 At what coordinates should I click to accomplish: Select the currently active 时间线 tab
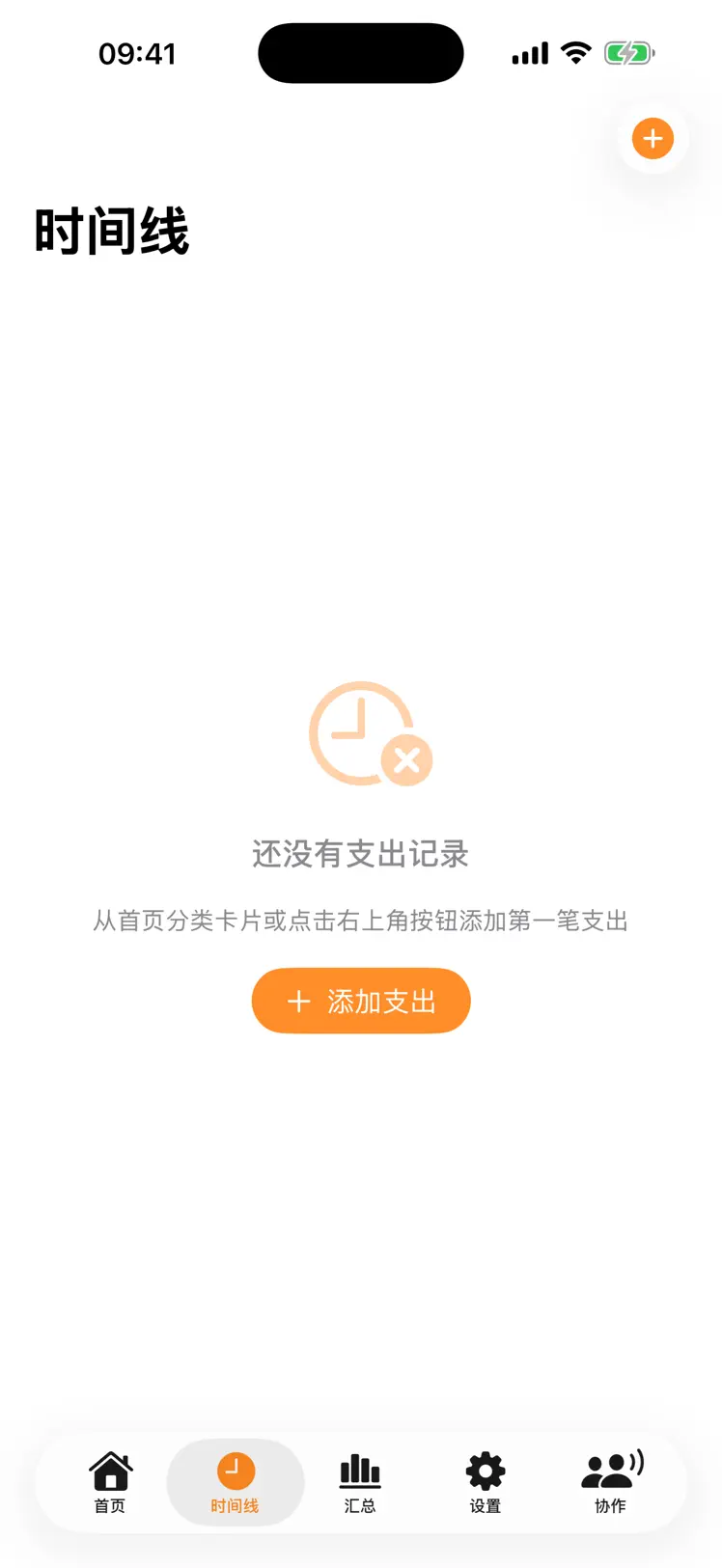235,1482
